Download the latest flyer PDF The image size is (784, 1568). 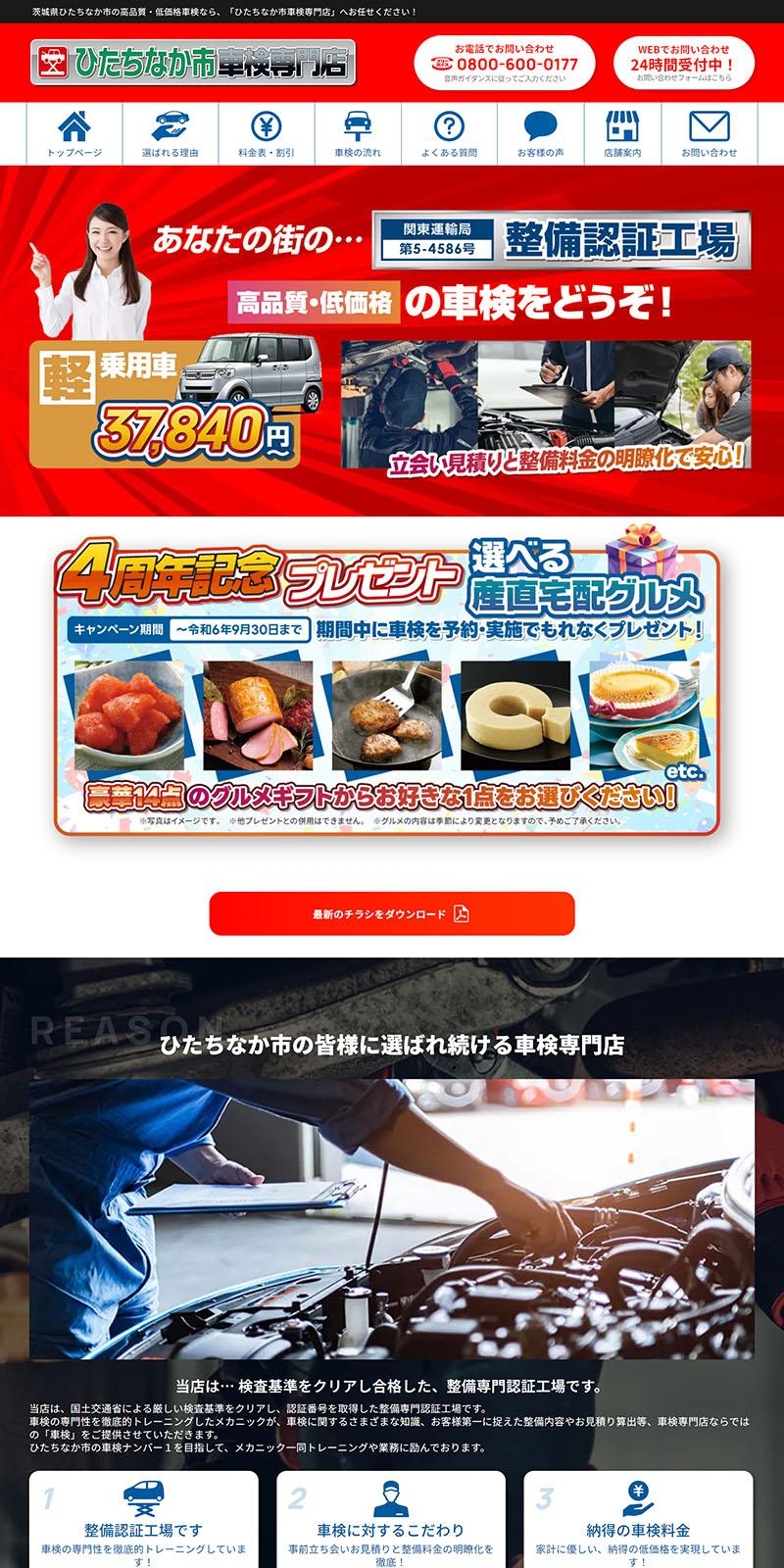tap(392, 913)
